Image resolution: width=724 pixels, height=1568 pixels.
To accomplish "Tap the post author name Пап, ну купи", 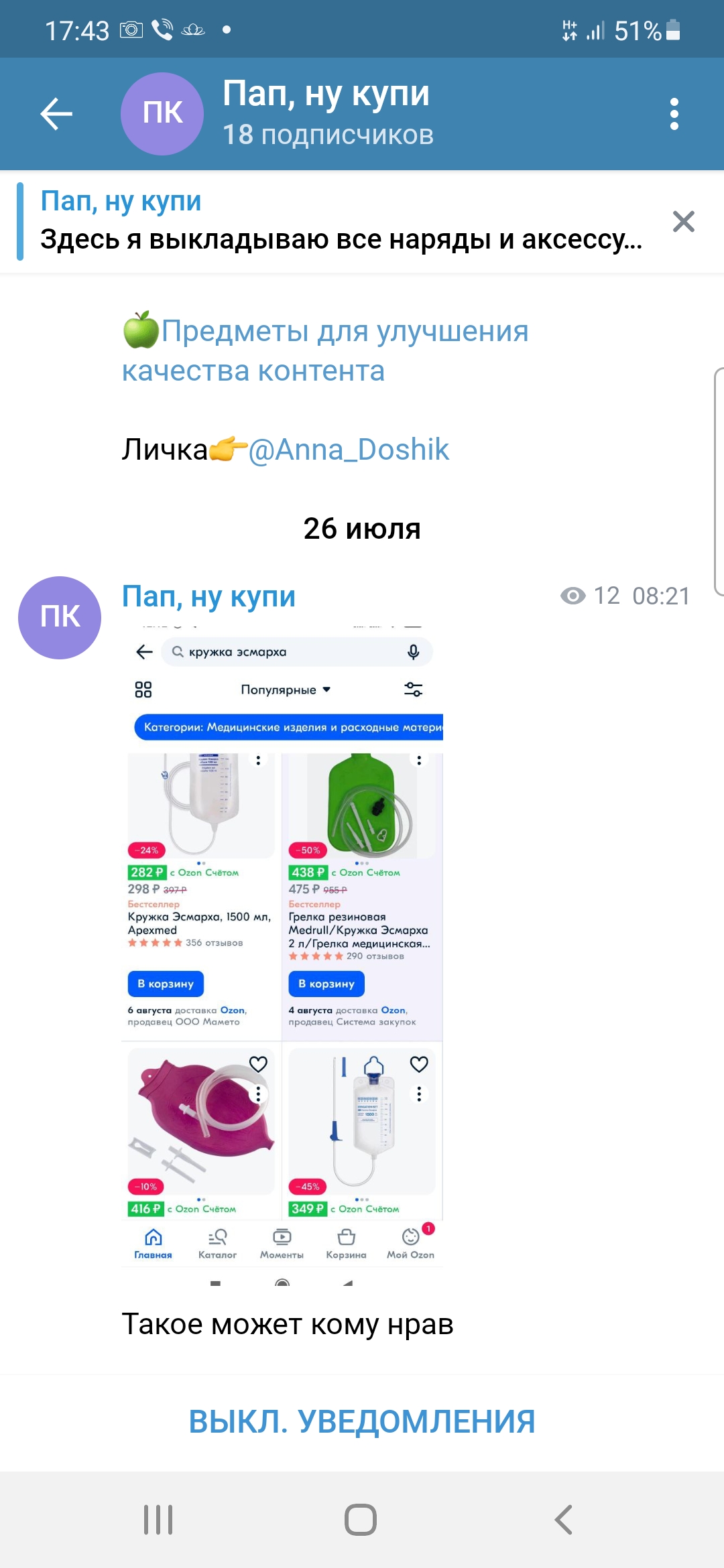I will pos(208,596).
